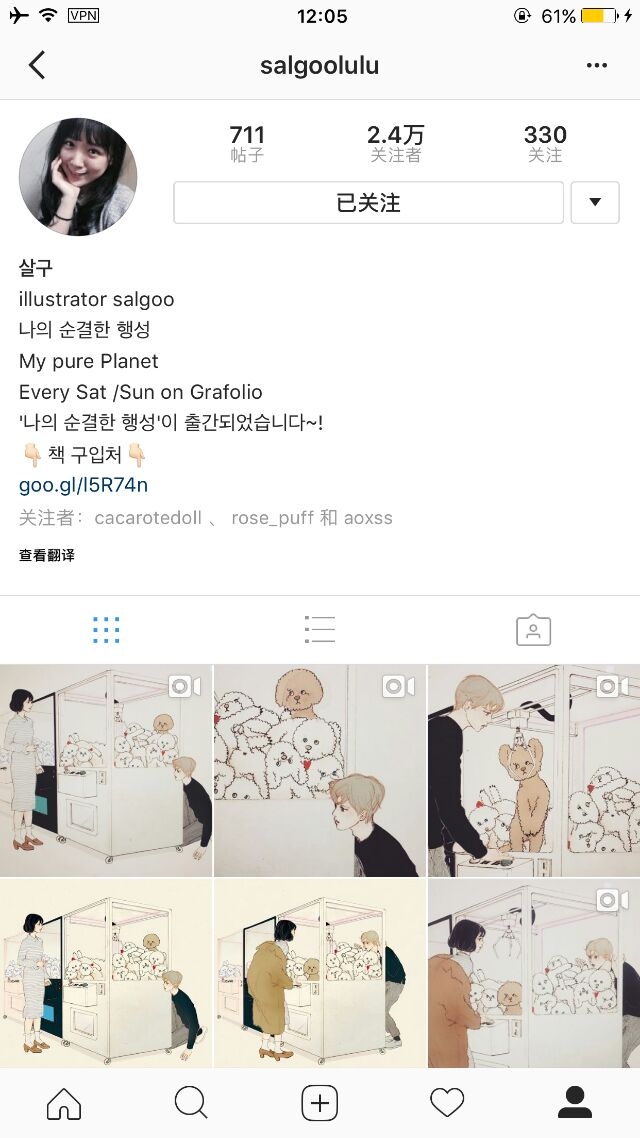Open the profile picture of salgoolulu
Viewport: 640px width, 1138px height.
click(x=78, y=177)
